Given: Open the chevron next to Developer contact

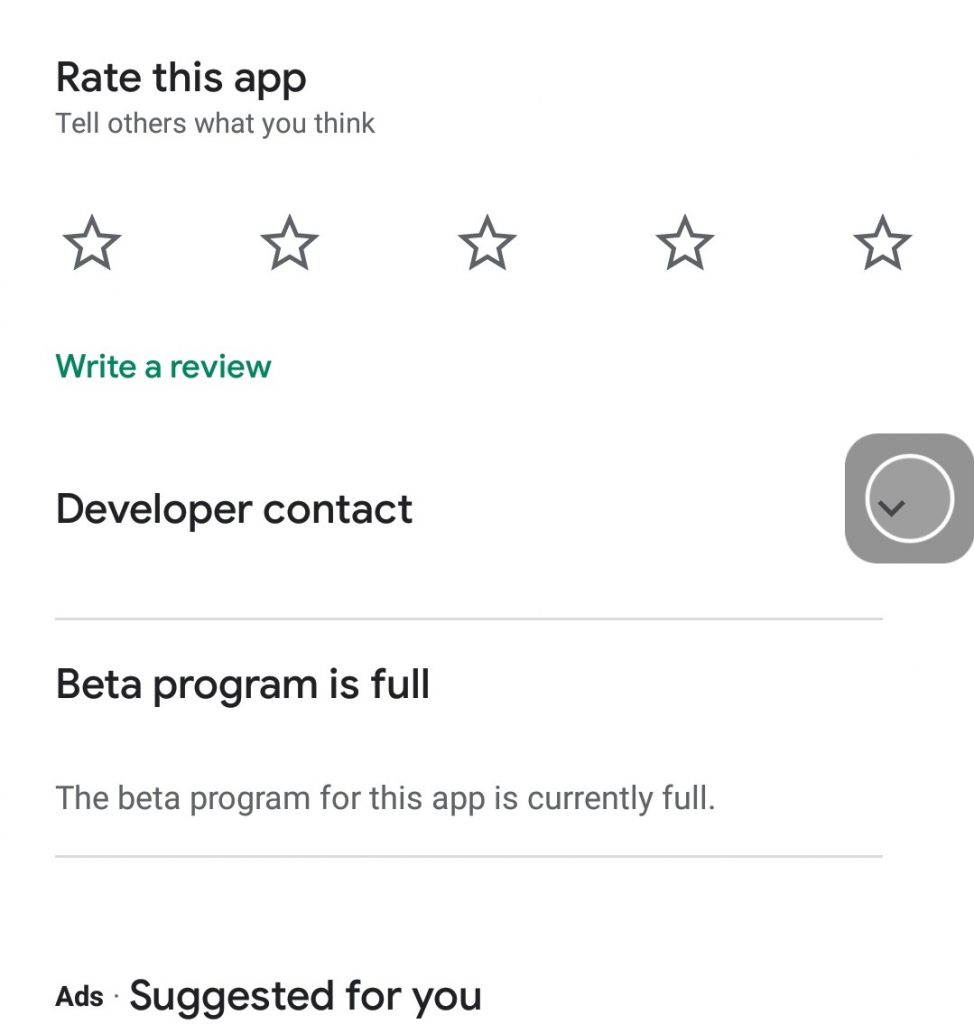Looking at the screenshot, I should click(908, 499).
